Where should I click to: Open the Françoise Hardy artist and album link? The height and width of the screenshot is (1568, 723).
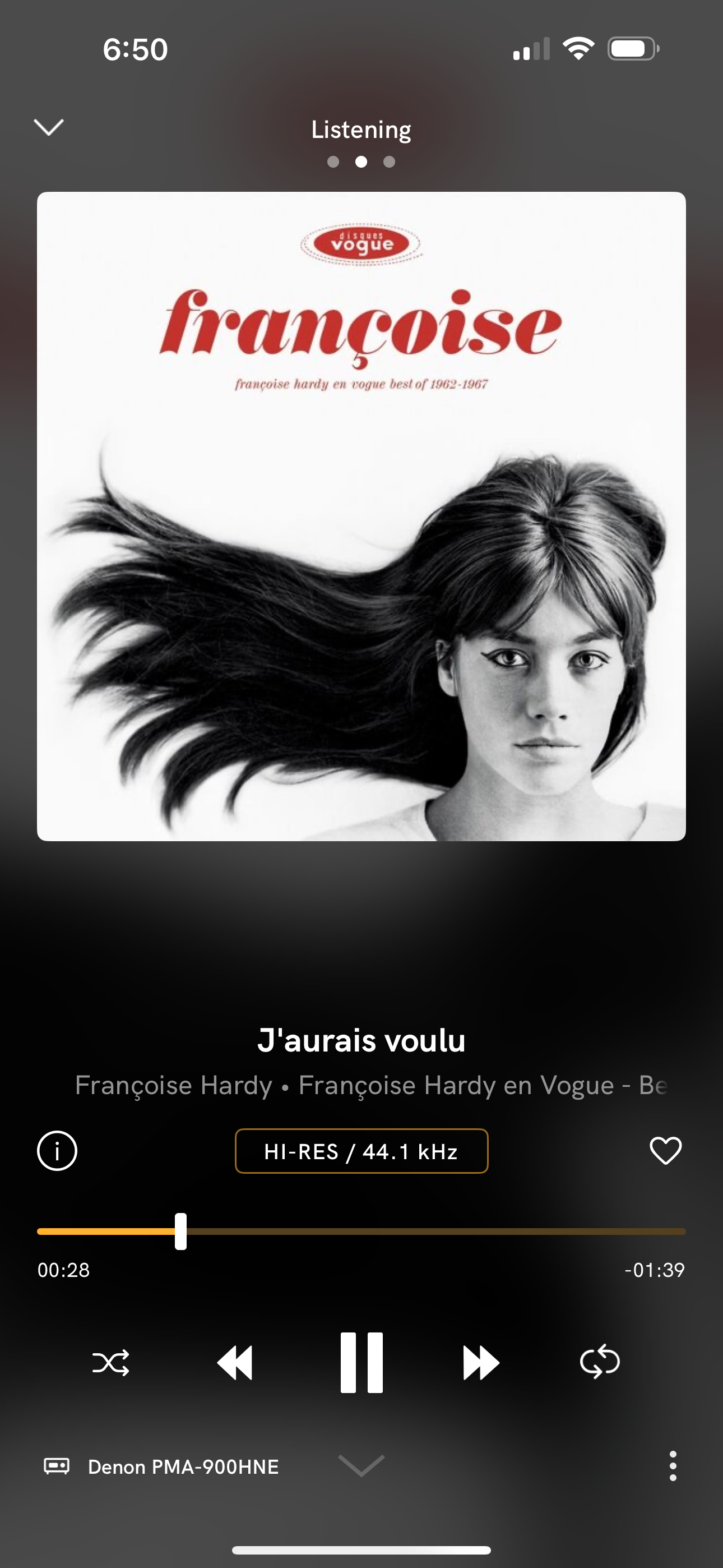[371, 1085]
